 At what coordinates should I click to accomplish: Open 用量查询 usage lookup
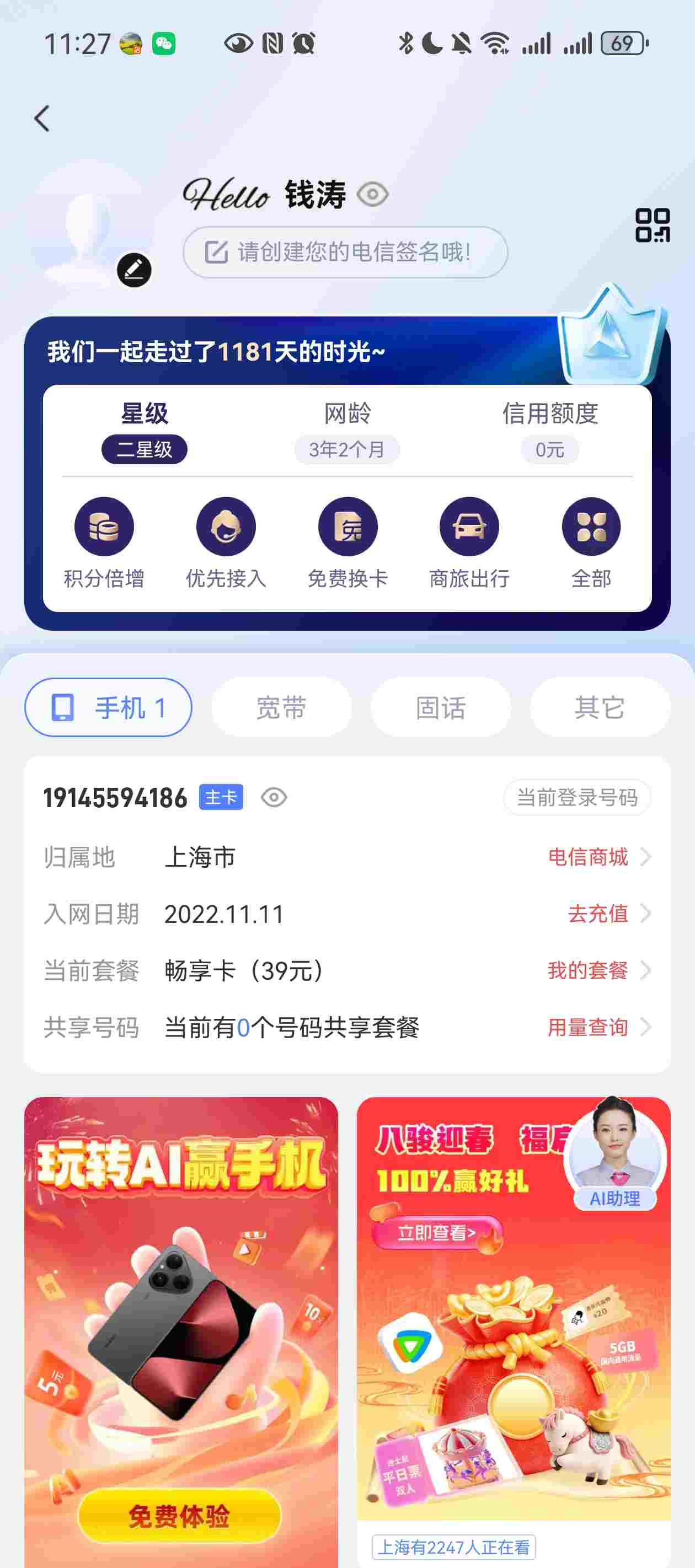[598, 1028]
